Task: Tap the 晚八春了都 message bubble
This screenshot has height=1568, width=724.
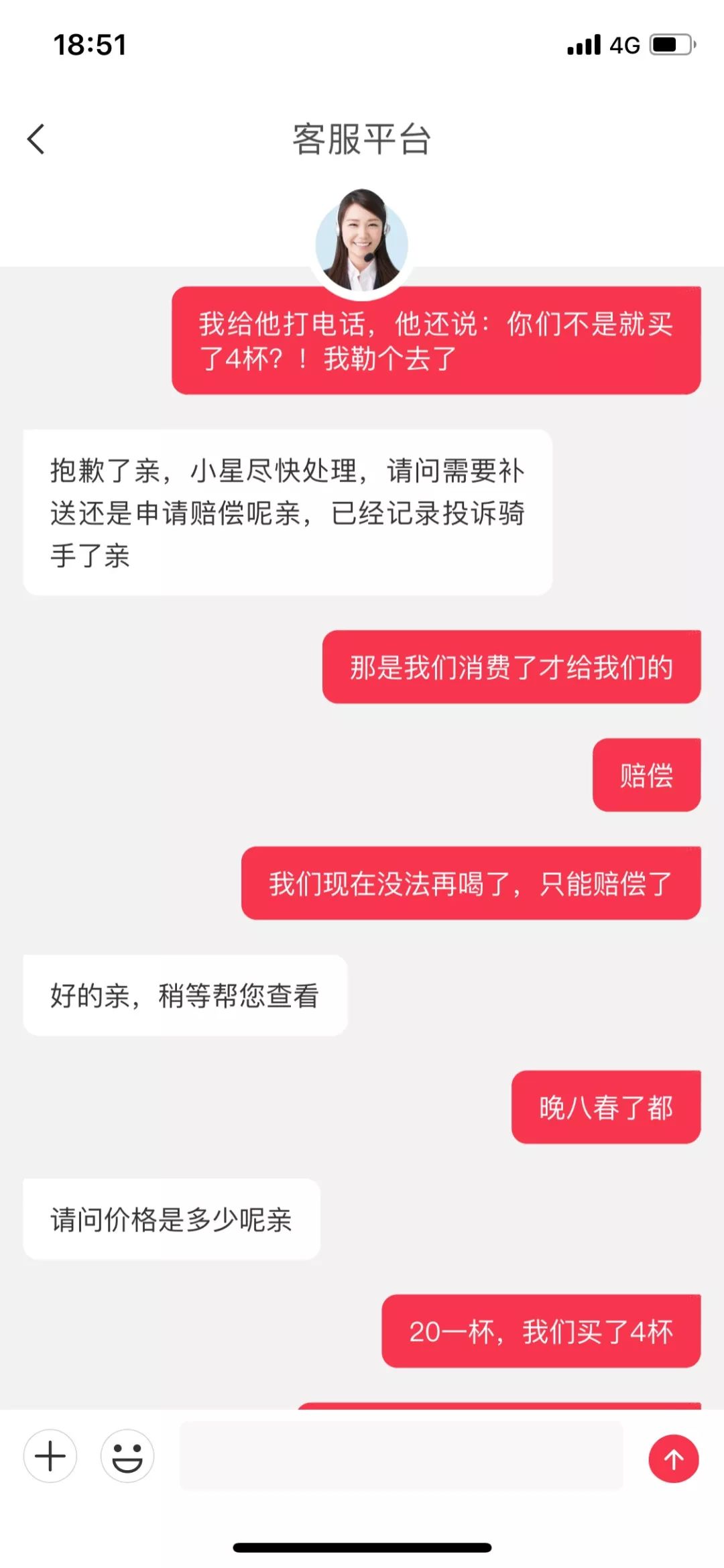Action: coord(605,1107)
